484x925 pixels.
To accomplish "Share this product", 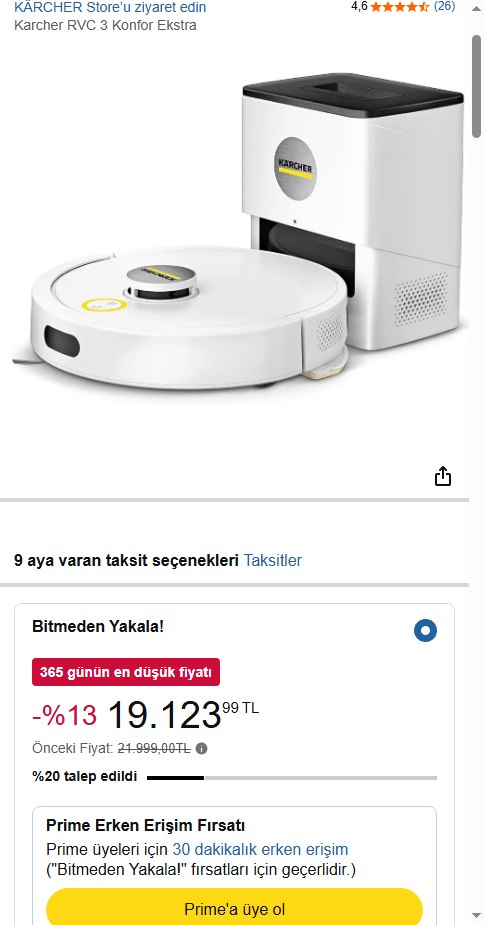I will (x=443, y=475).
